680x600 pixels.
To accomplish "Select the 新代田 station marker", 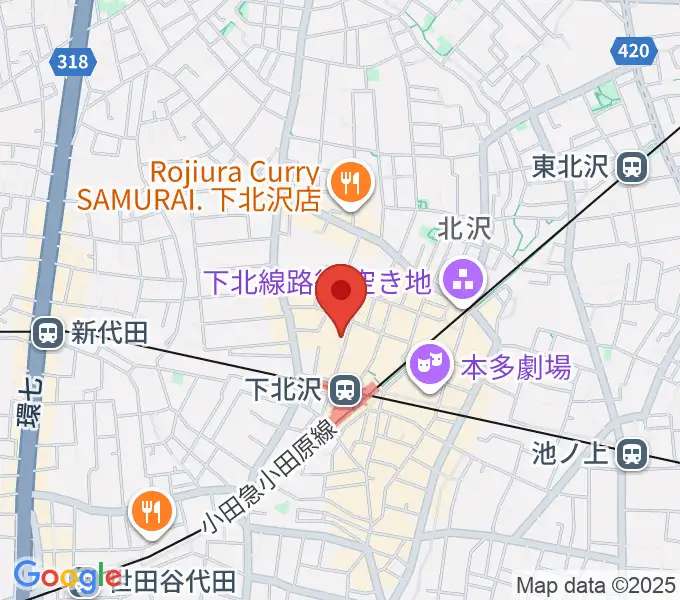I will pyautogui.click(x=46, y=334).
